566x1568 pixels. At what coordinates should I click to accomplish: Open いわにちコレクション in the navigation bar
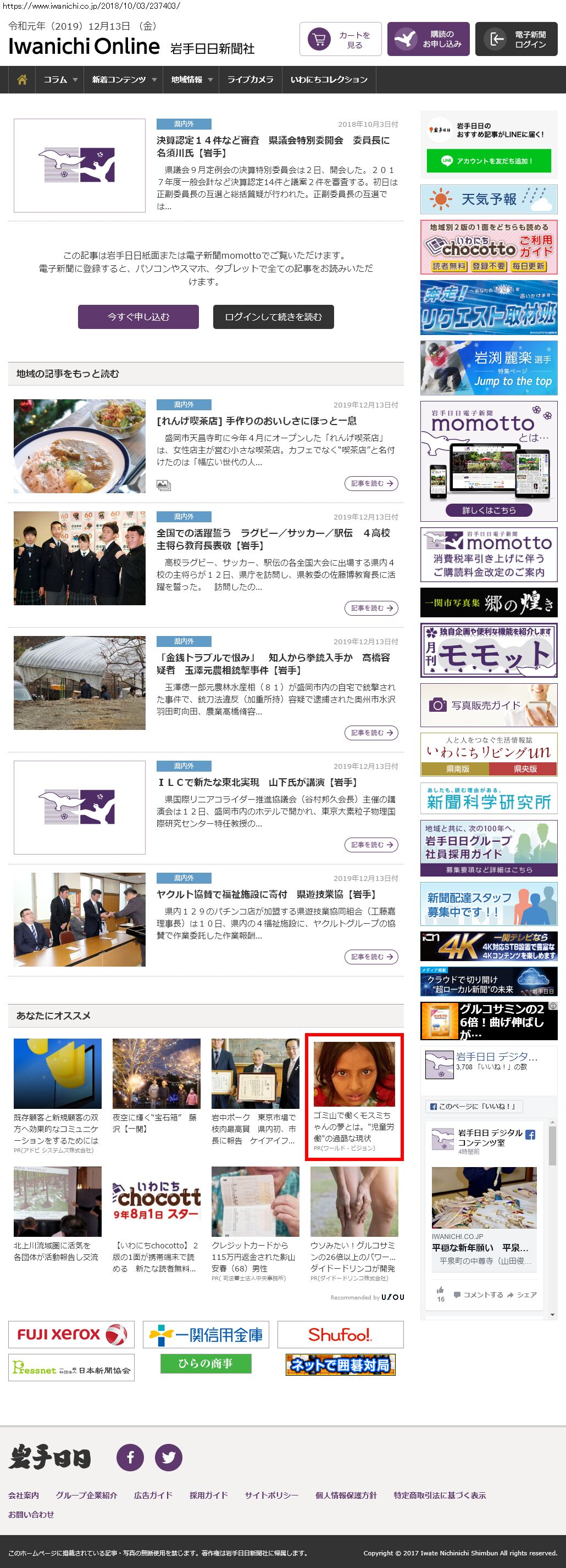point(329,80)
